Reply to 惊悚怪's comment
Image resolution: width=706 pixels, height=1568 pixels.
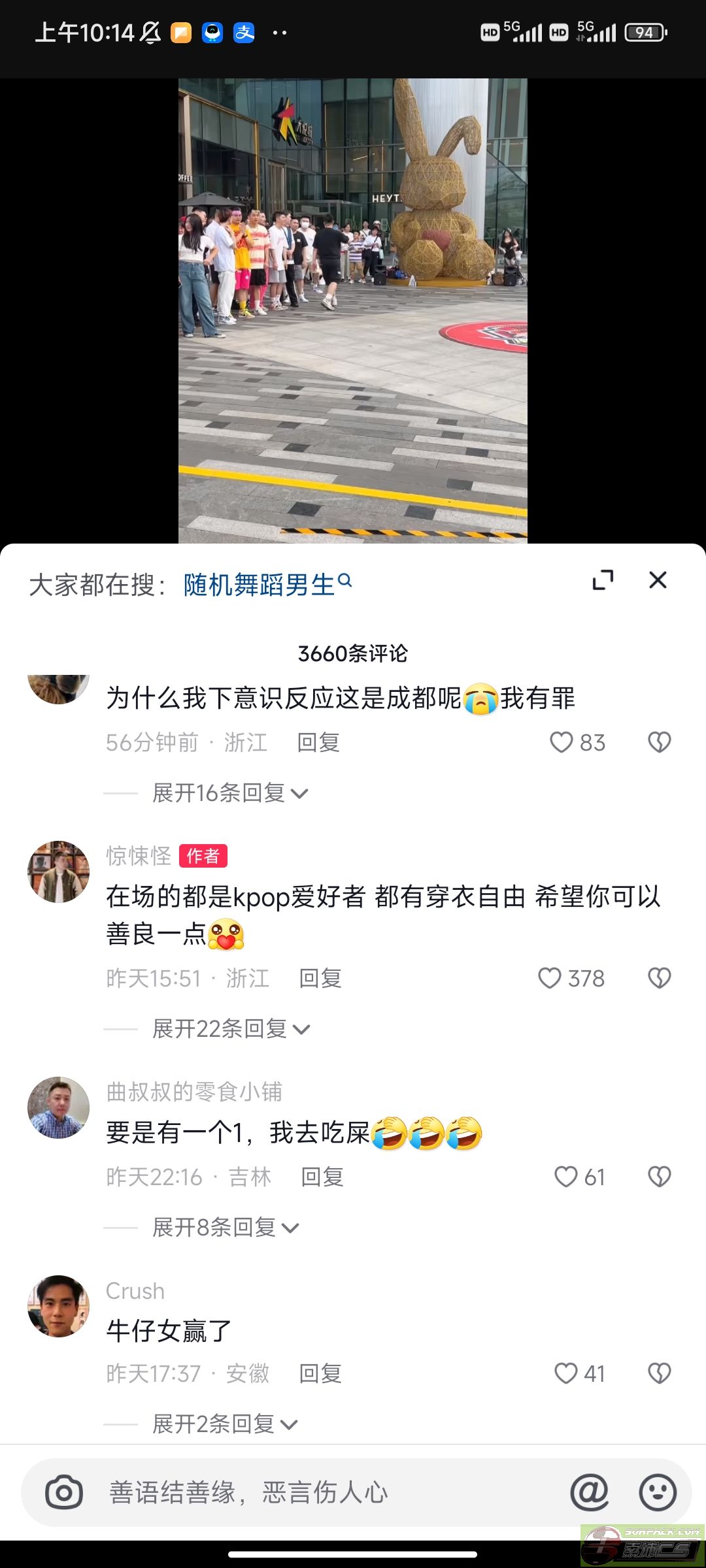point(320,978)
